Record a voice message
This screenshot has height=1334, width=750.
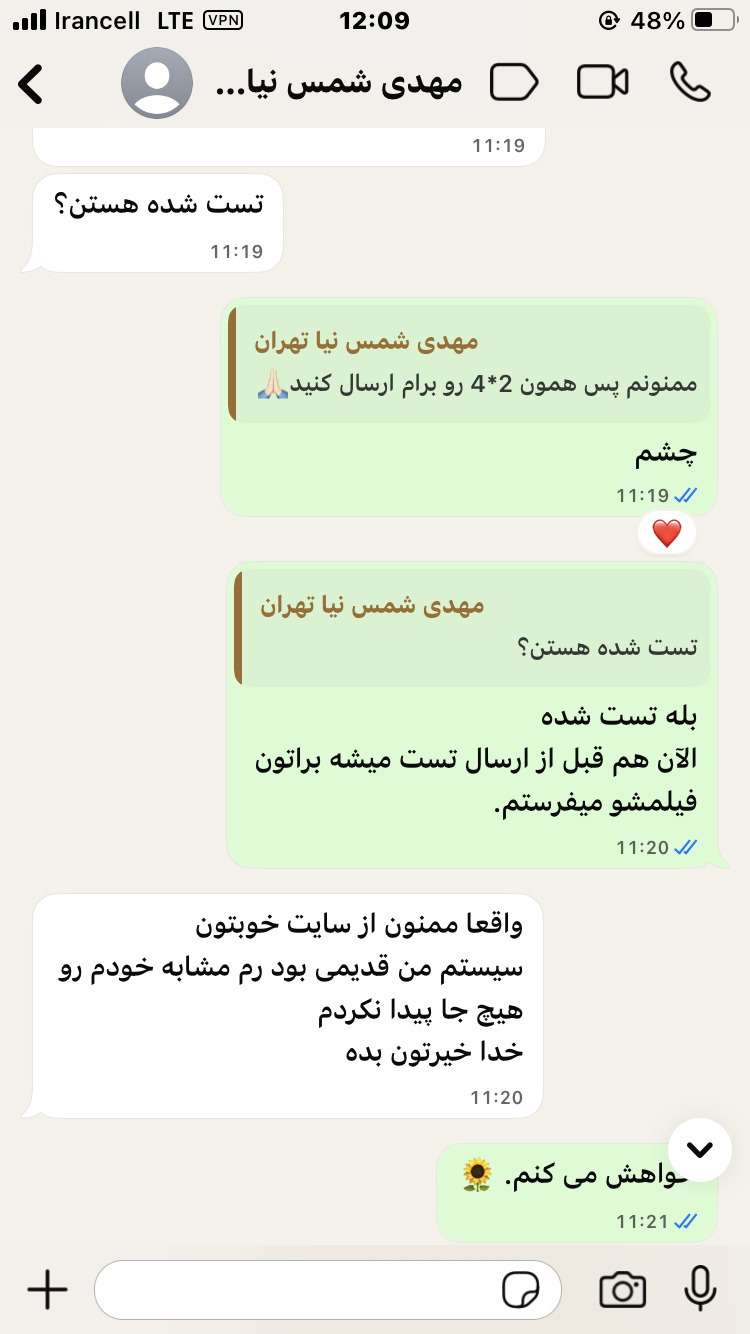(700, 1290)
